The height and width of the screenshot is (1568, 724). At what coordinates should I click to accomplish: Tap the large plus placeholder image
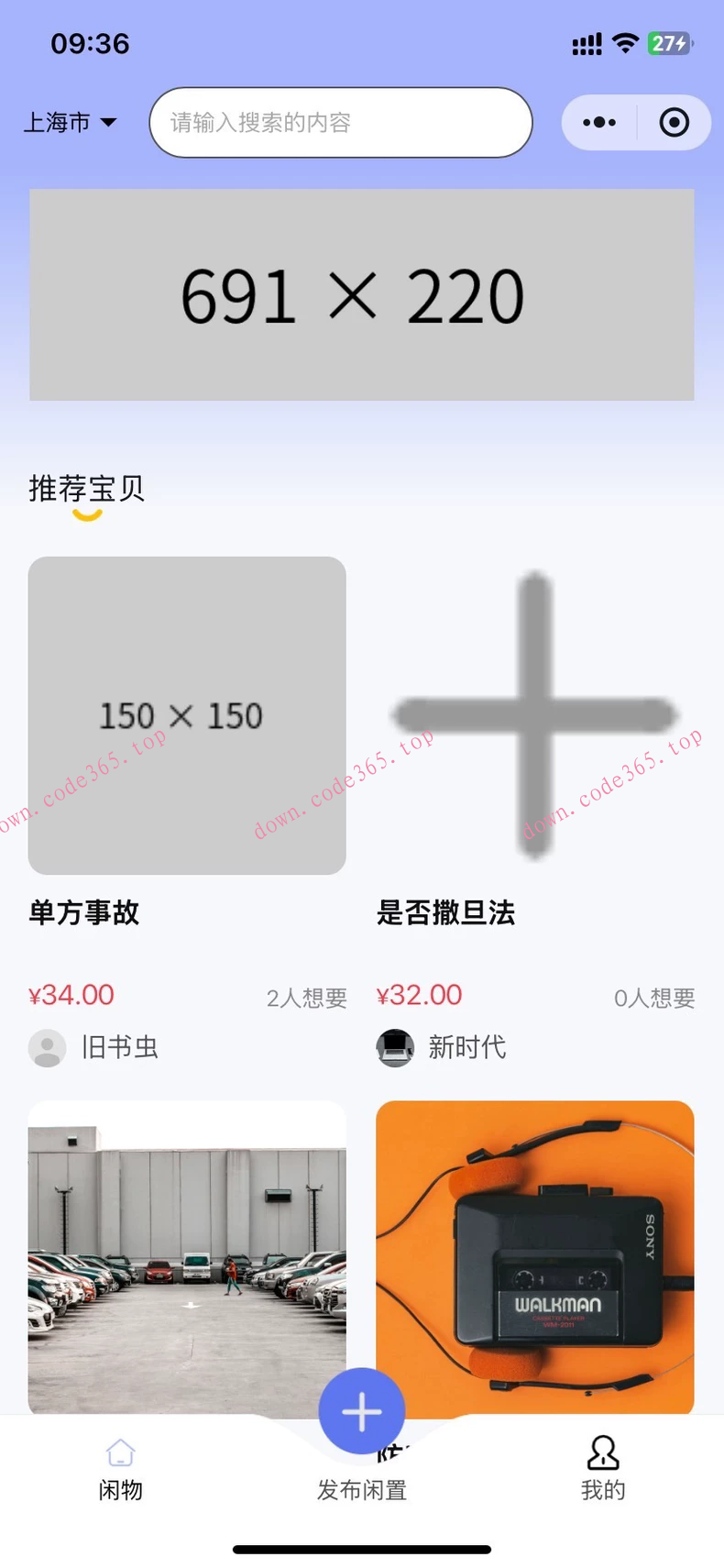point(534,715)
